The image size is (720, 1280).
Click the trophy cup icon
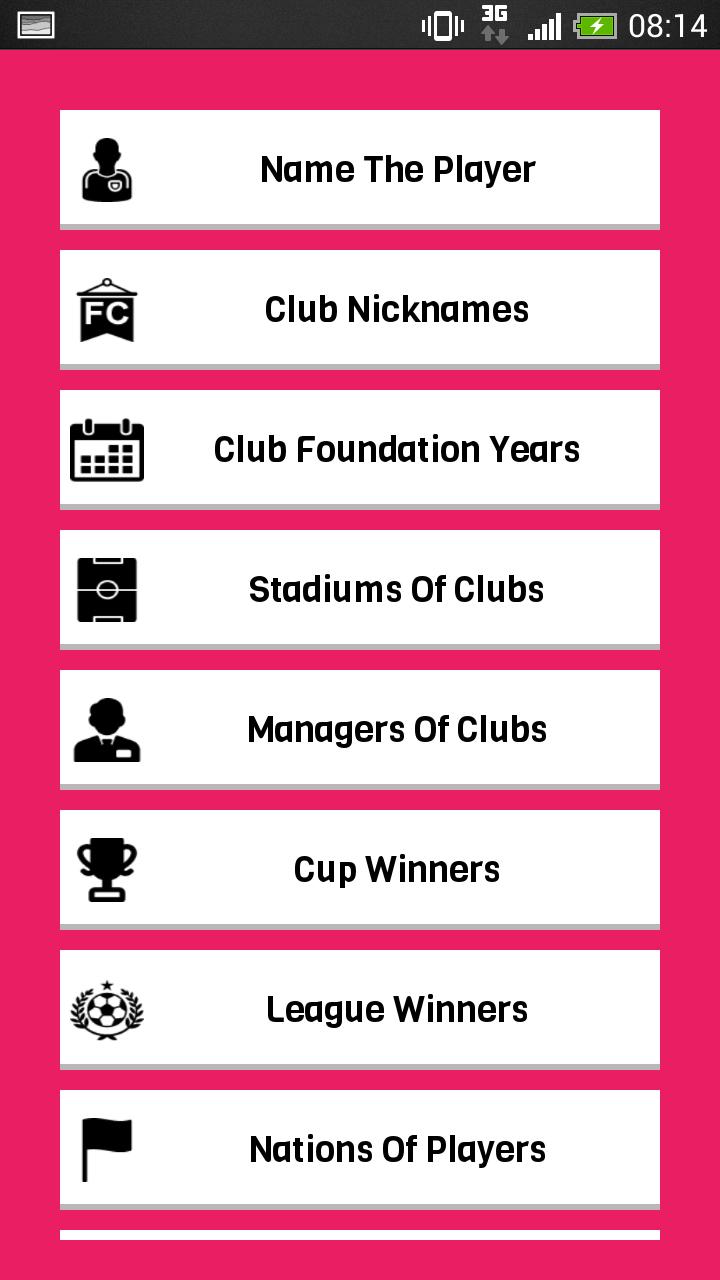click(107, 868)
